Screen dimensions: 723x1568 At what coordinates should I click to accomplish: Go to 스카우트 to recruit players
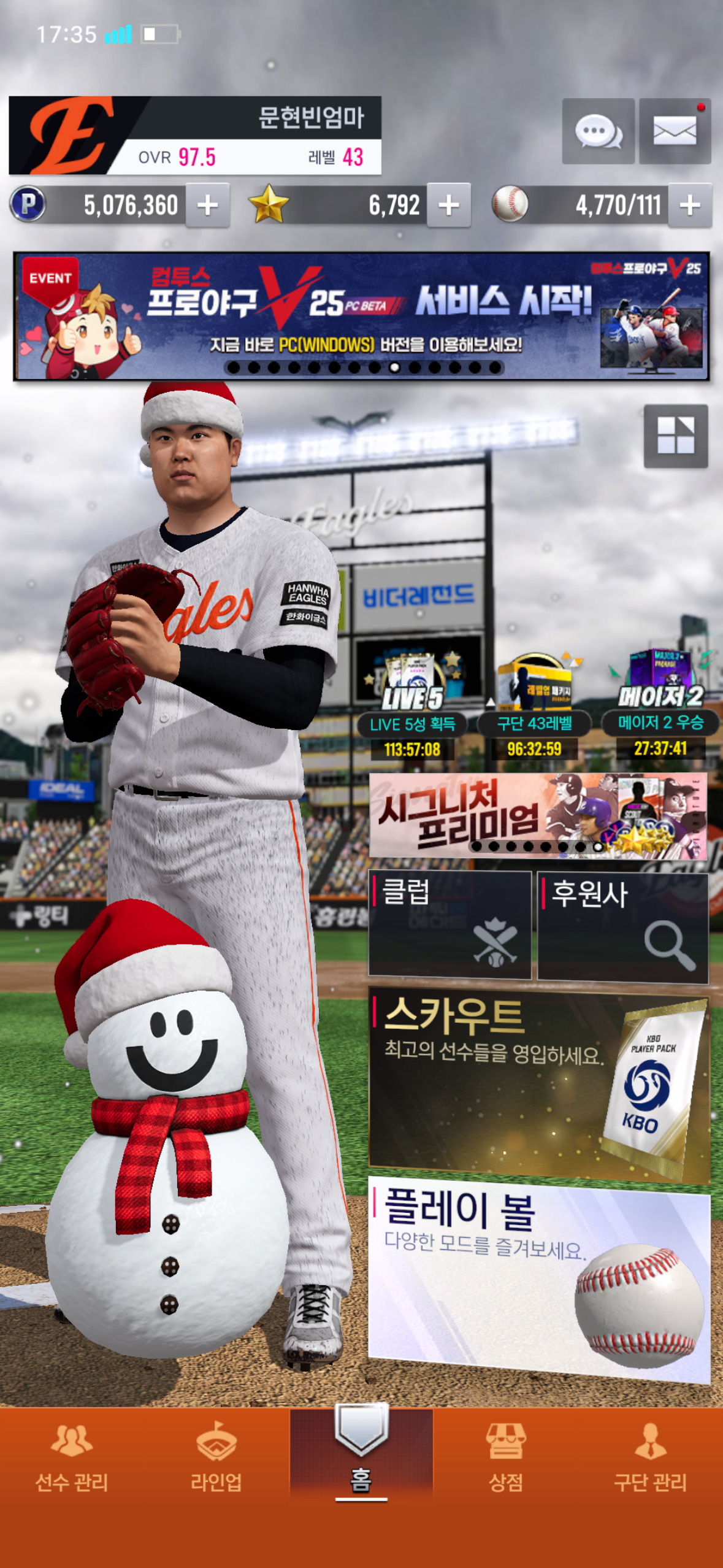pos(538,1082)
